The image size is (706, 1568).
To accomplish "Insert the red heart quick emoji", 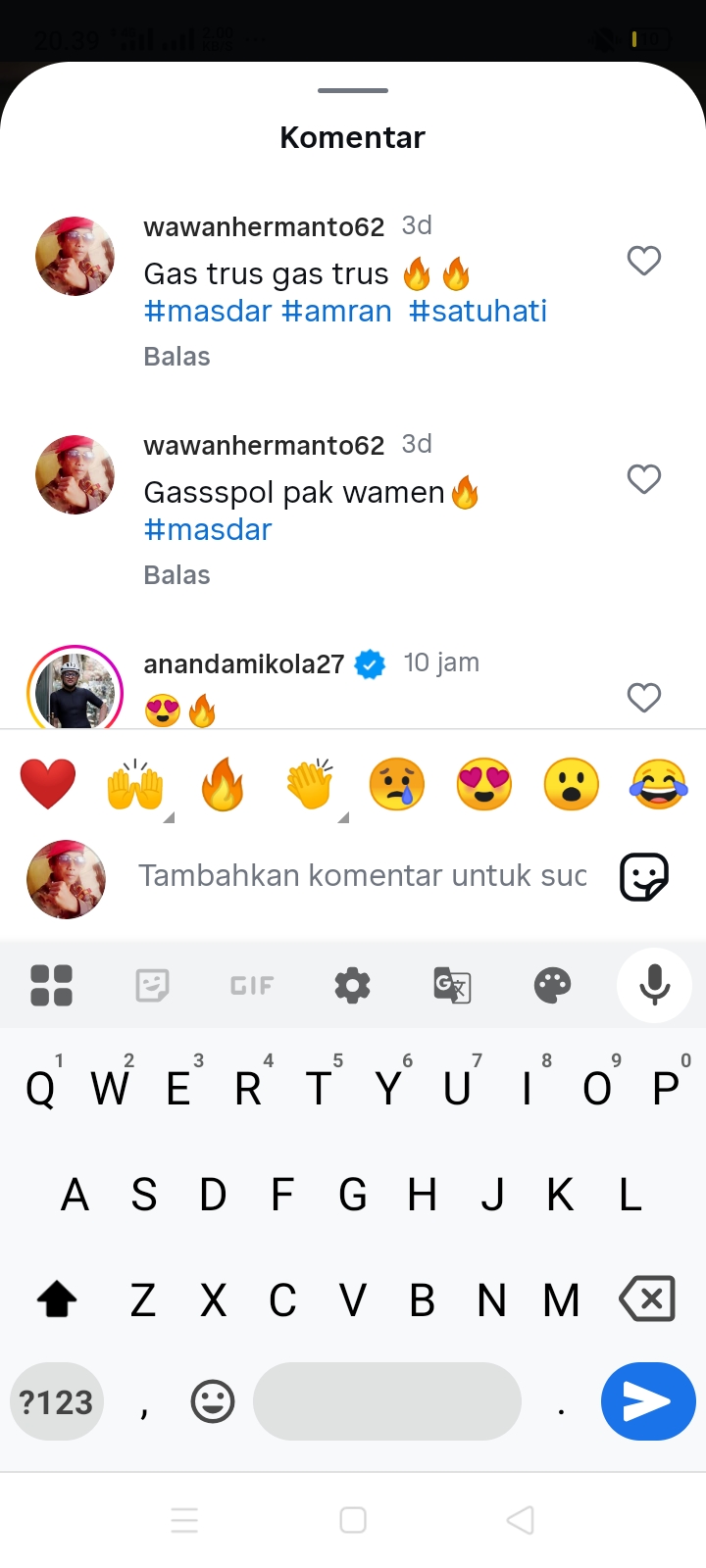I will (48, 785).
